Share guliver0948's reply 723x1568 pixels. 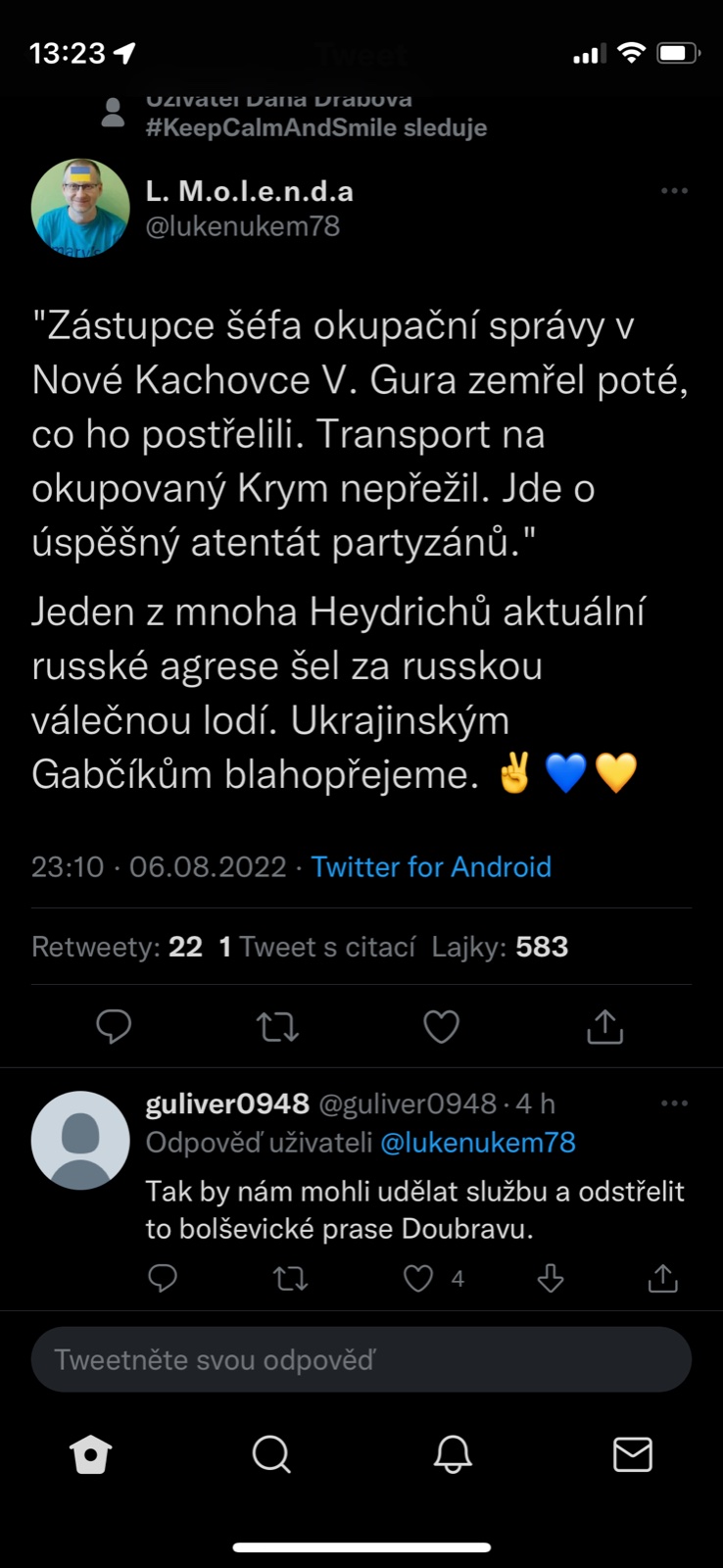[x=663, y=1278]
